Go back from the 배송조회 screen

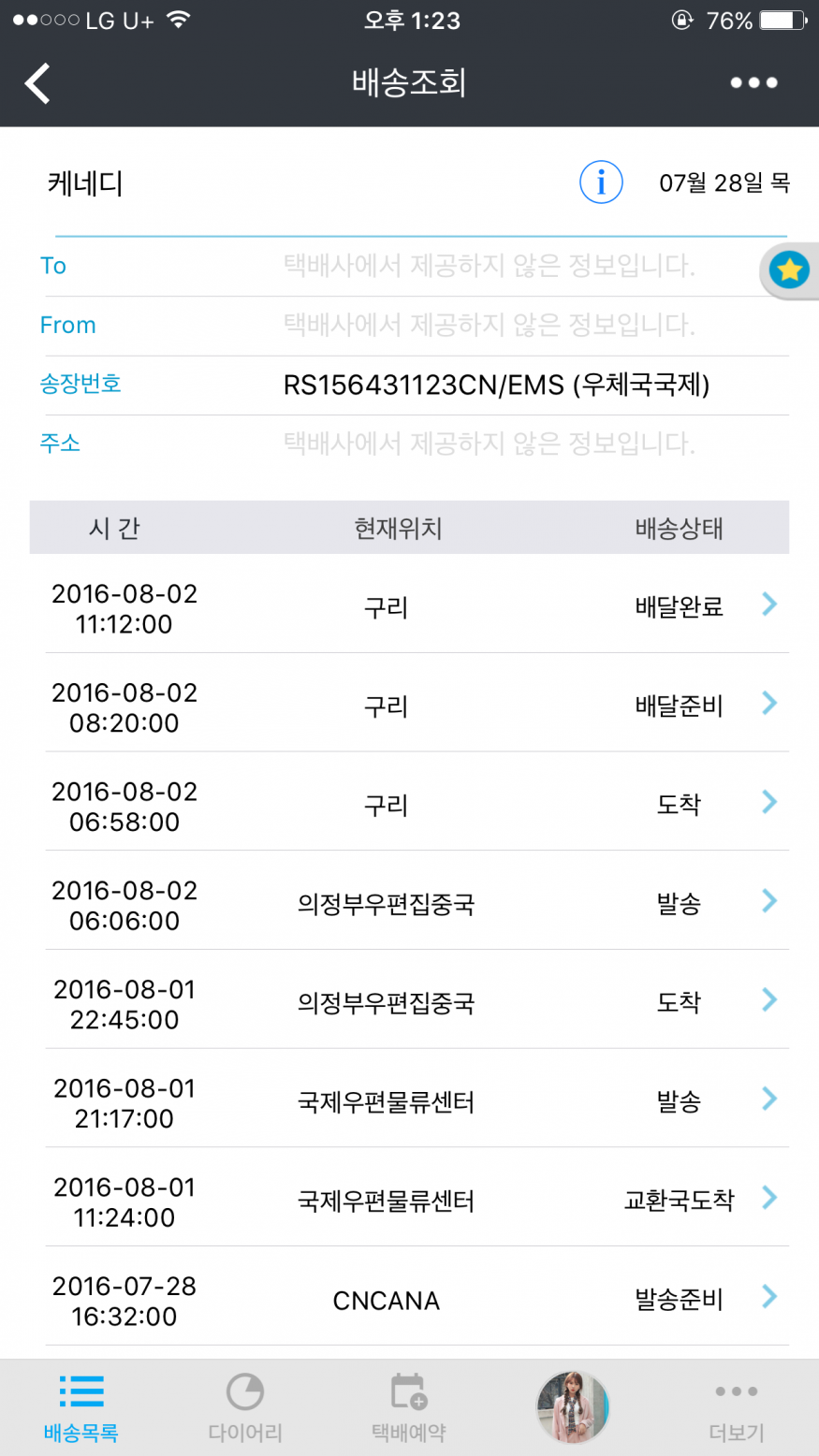click(x=37, y=83)
